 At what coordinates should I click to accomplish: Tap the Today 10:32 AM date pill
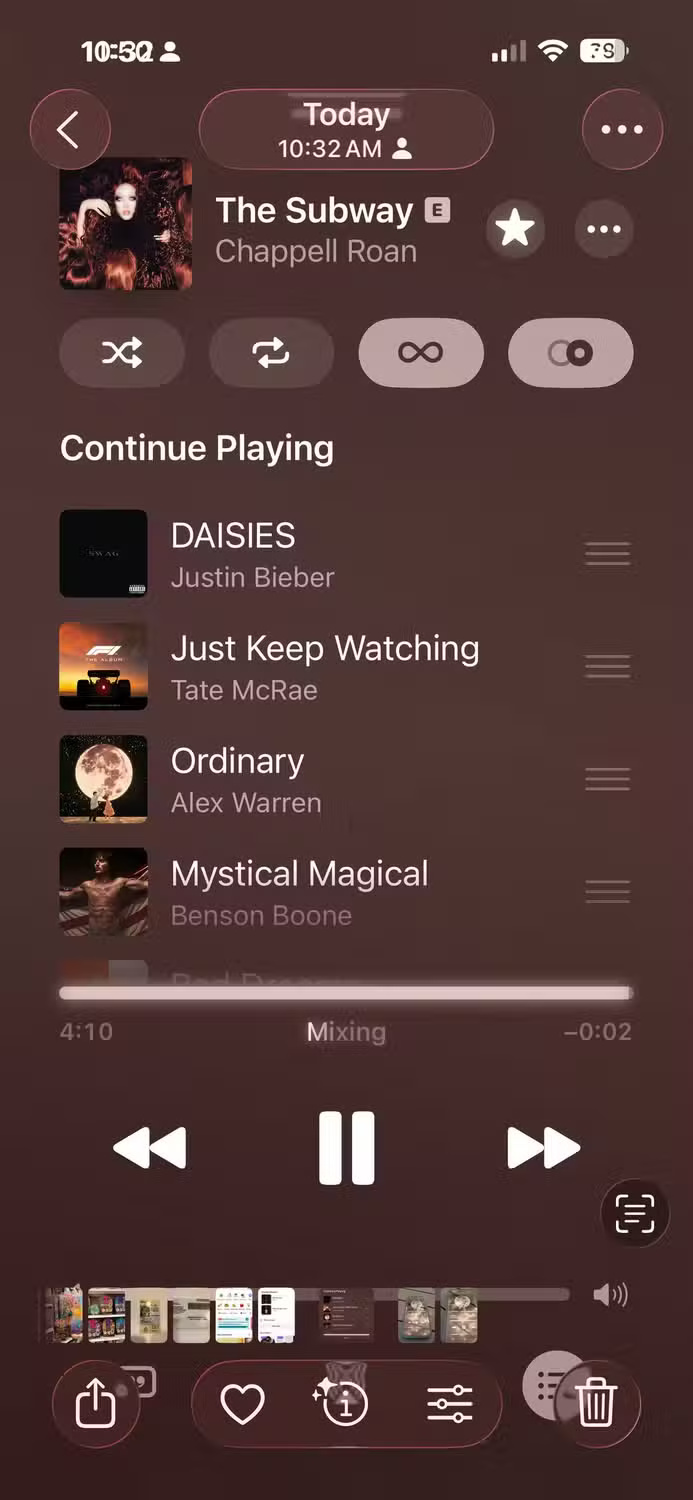coord(346,130)
